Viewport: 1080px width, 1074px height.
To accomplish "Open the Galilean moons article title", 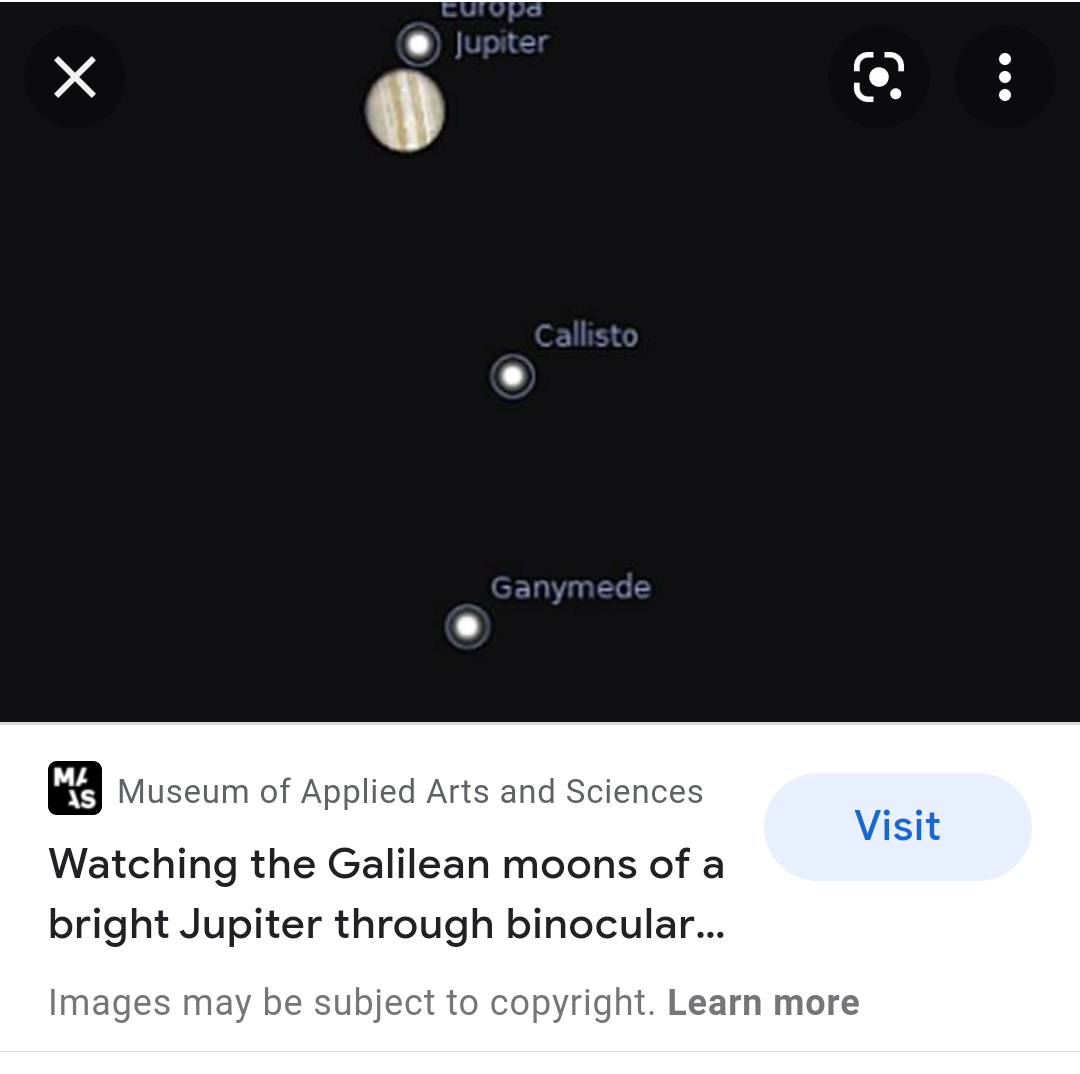I will (x=386, y=894).
